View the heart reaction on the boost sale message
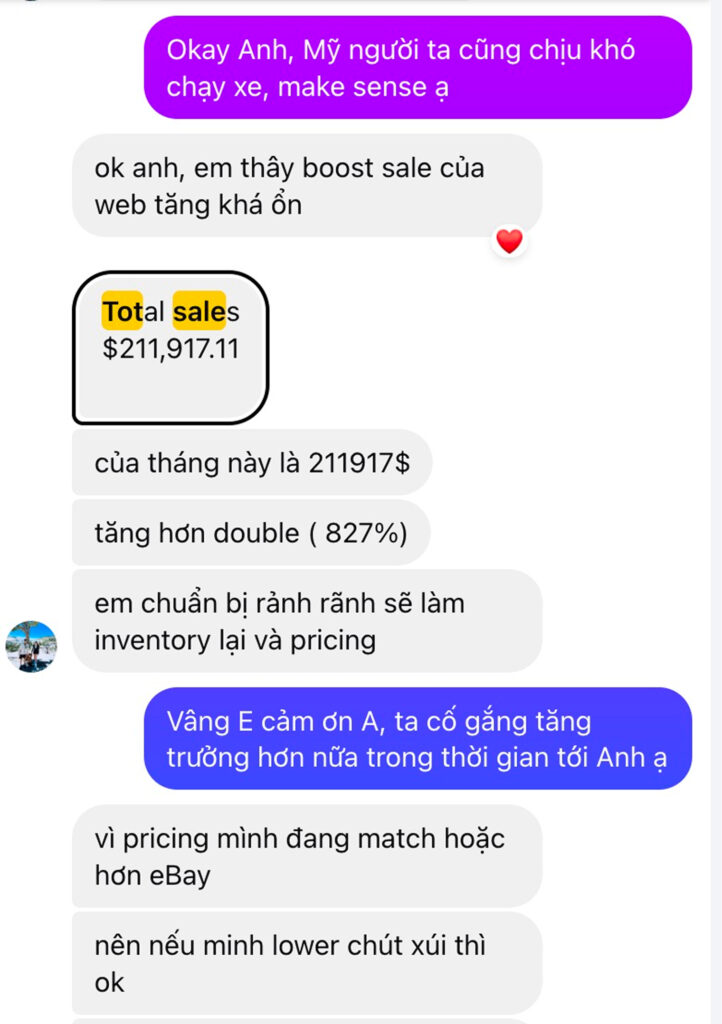The height and width of the screenshot is (1024, 722). pos(510,241)
